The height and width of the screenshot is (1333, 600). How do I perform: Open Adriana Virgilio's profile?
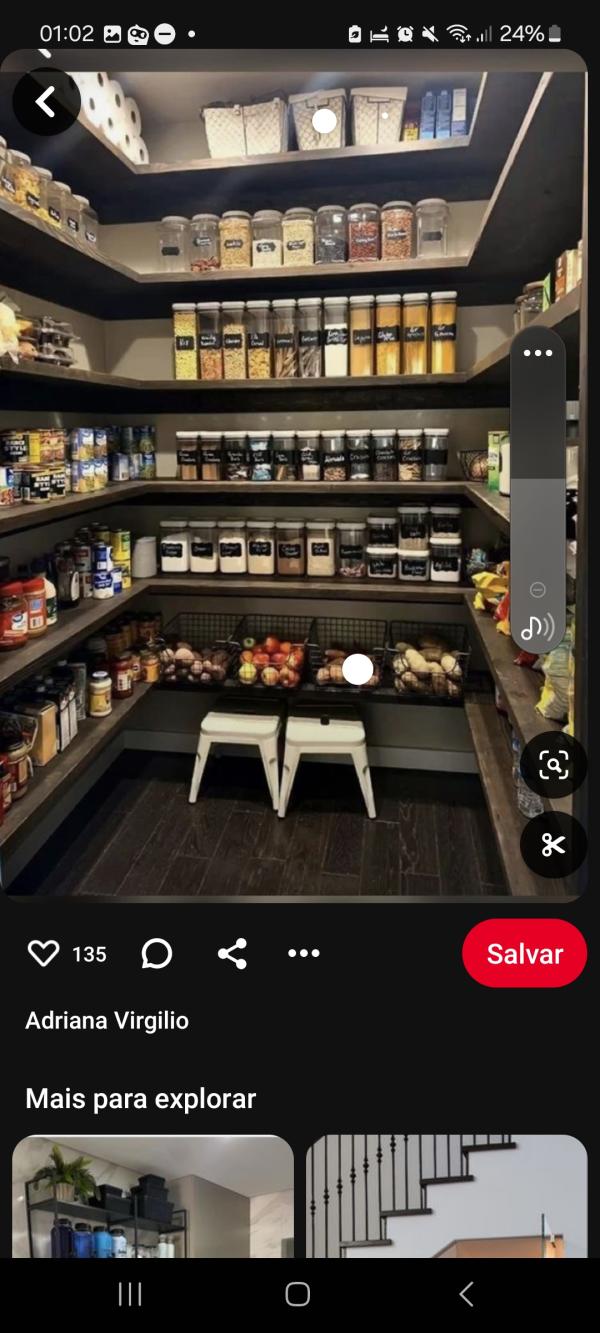[x=107, y=1021]
